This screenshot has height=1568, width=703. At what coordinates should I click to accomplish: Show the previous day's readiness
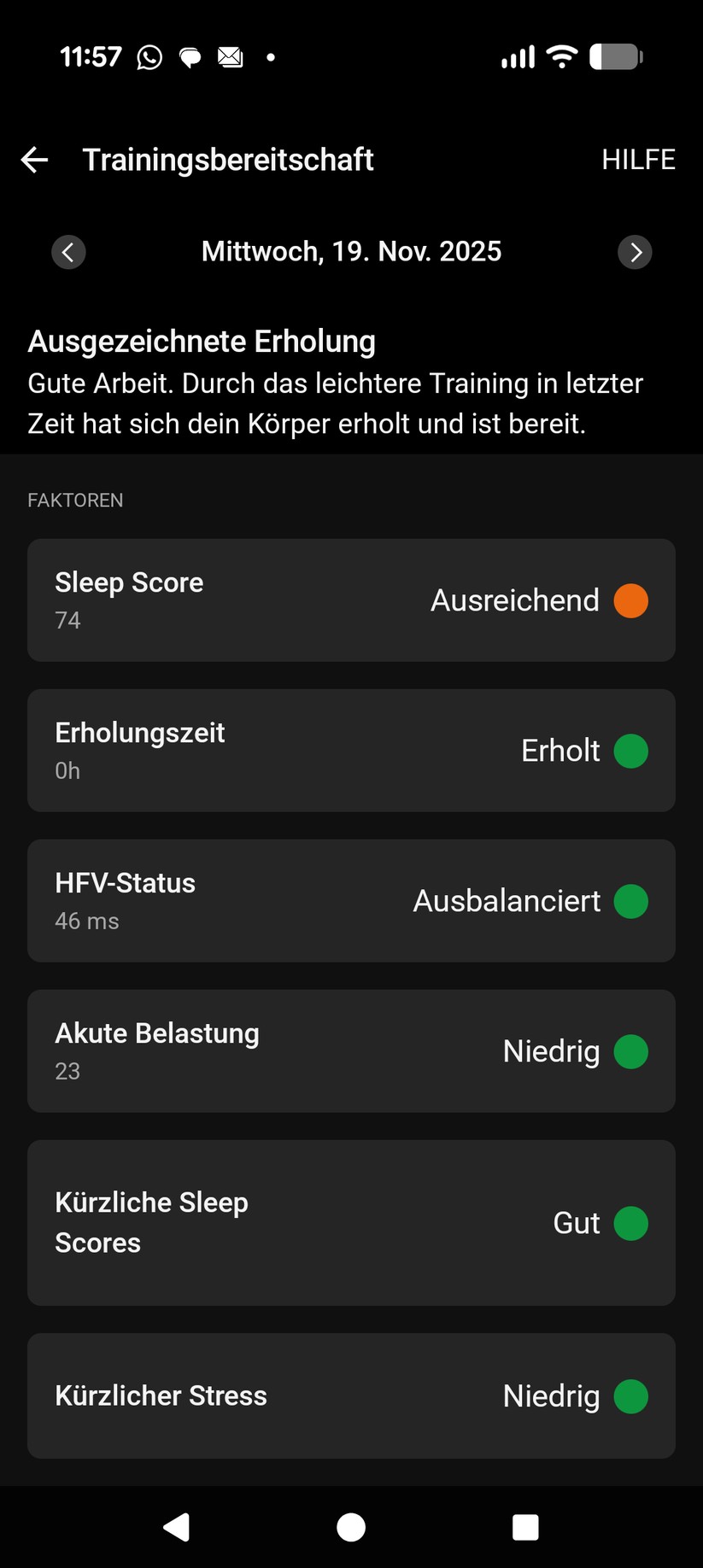[x=68, y=252]
